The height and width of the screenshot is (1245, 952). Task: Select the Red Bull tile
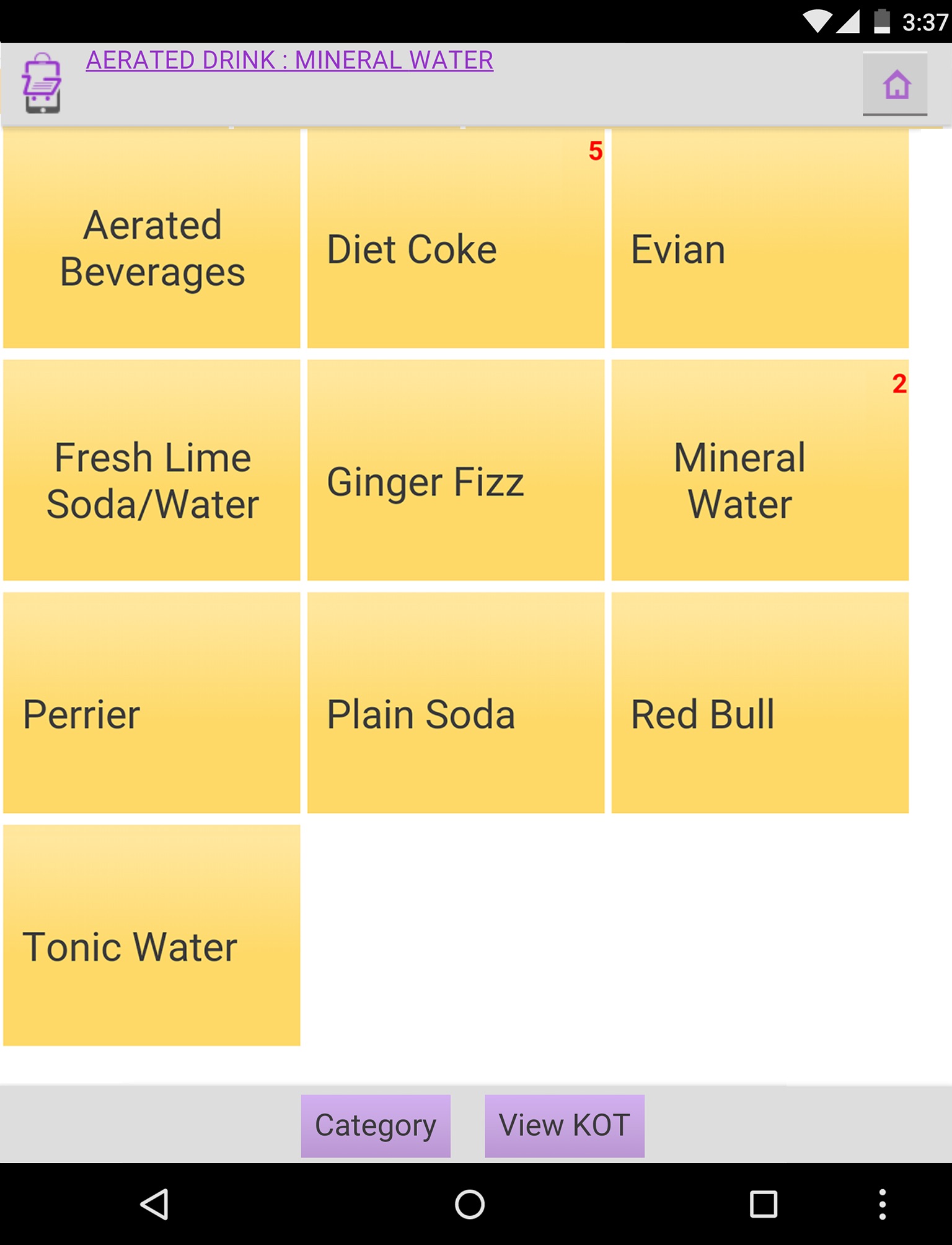click(760, 702)
